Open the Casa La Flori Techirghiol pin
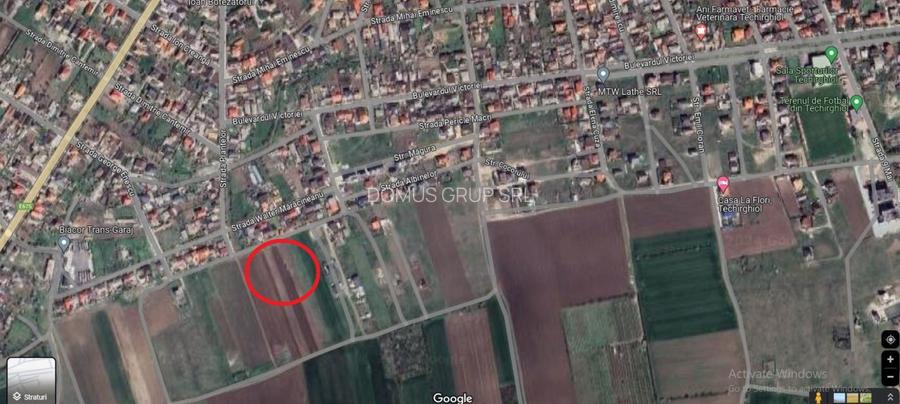Image resolution: width=900 pixels, height=404 pixels. tap(722, 183)
